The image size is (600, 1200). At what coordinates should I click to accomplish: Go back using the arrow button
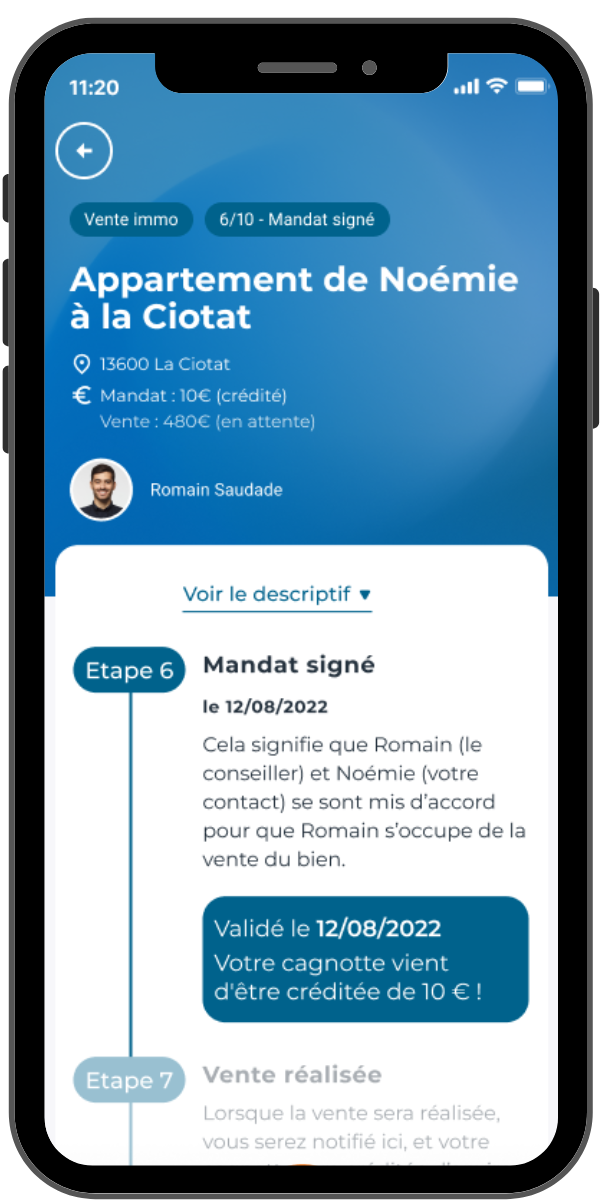click(x=84, y=152)
